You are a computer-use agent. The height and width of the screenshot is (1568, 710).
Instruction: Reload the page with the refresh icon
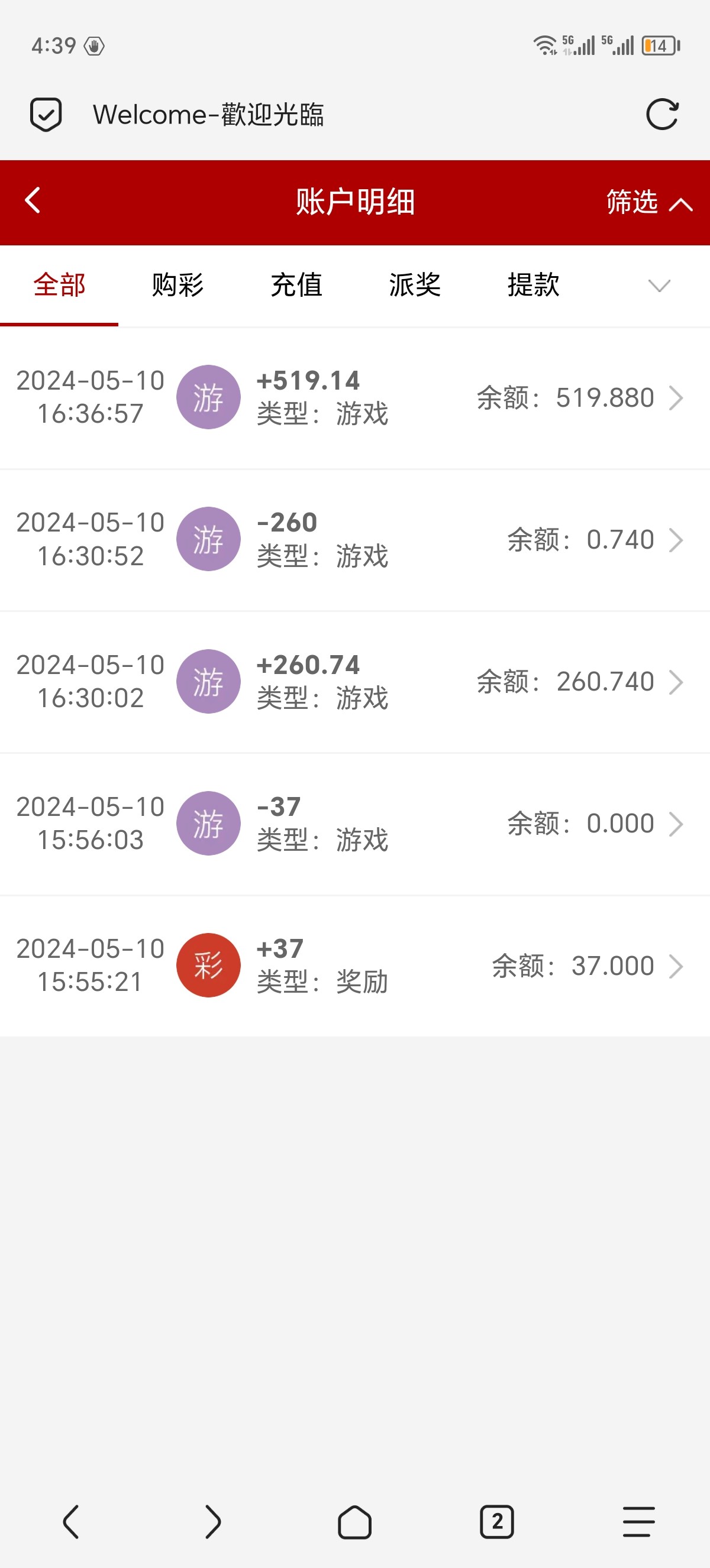(663, 113)
